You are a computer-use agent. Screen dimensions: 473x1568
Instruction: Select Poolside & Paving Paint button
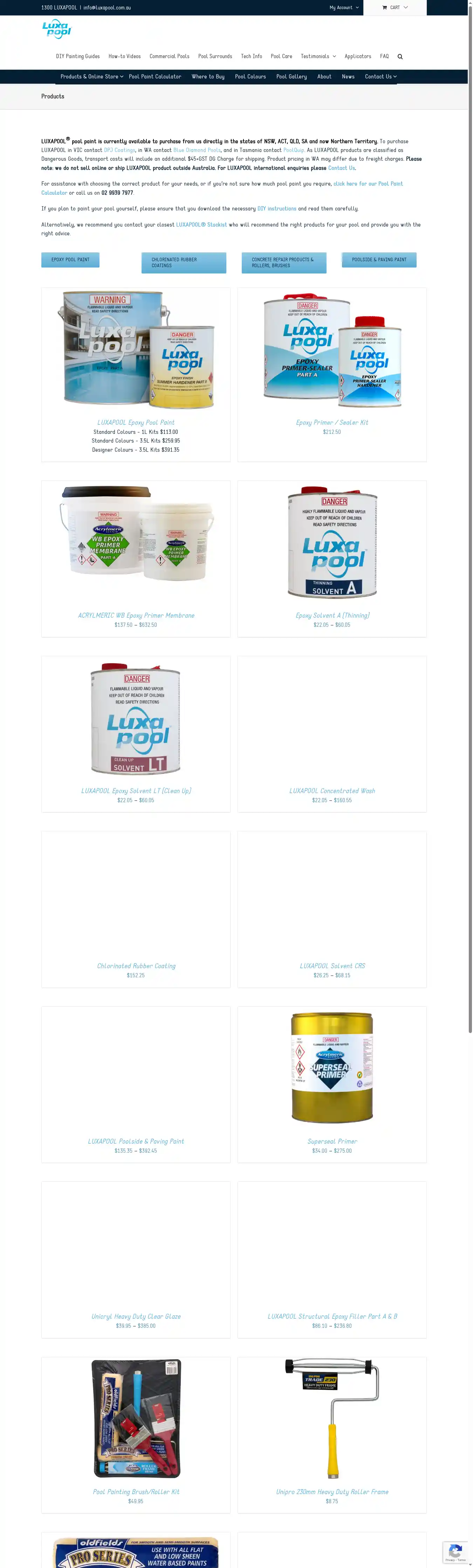(x=379, y=260)
